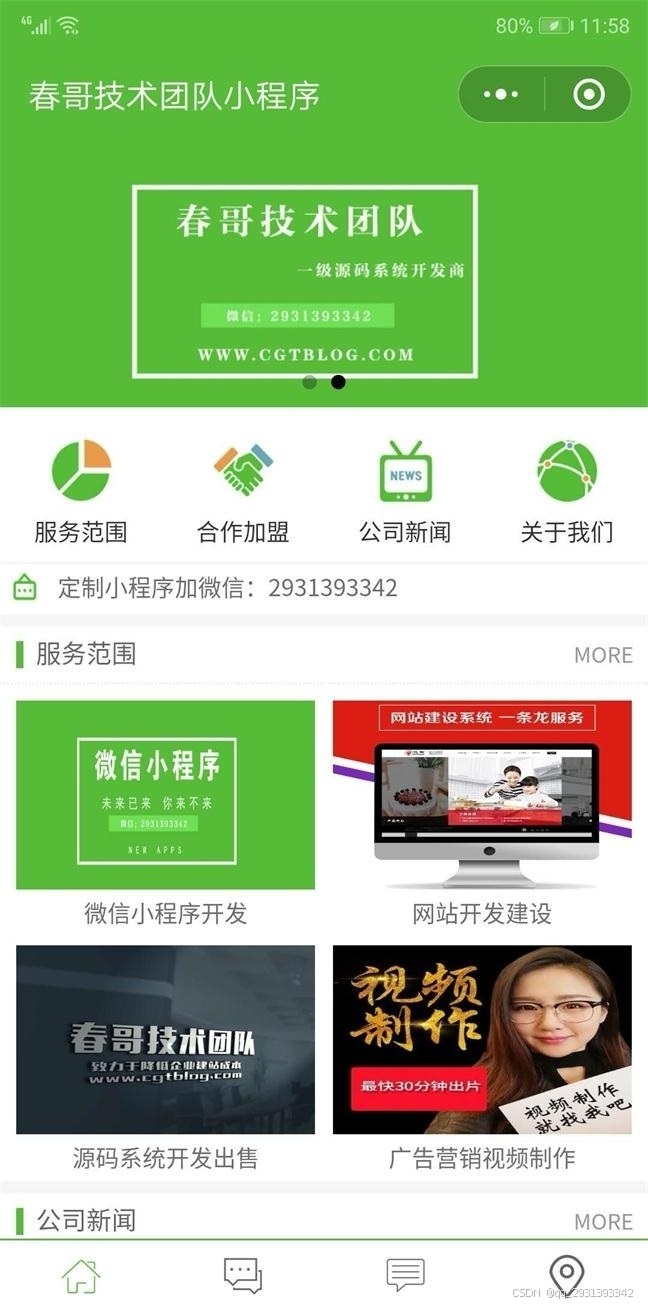View MORE in the 服务范围 section

tap(603, 655)
